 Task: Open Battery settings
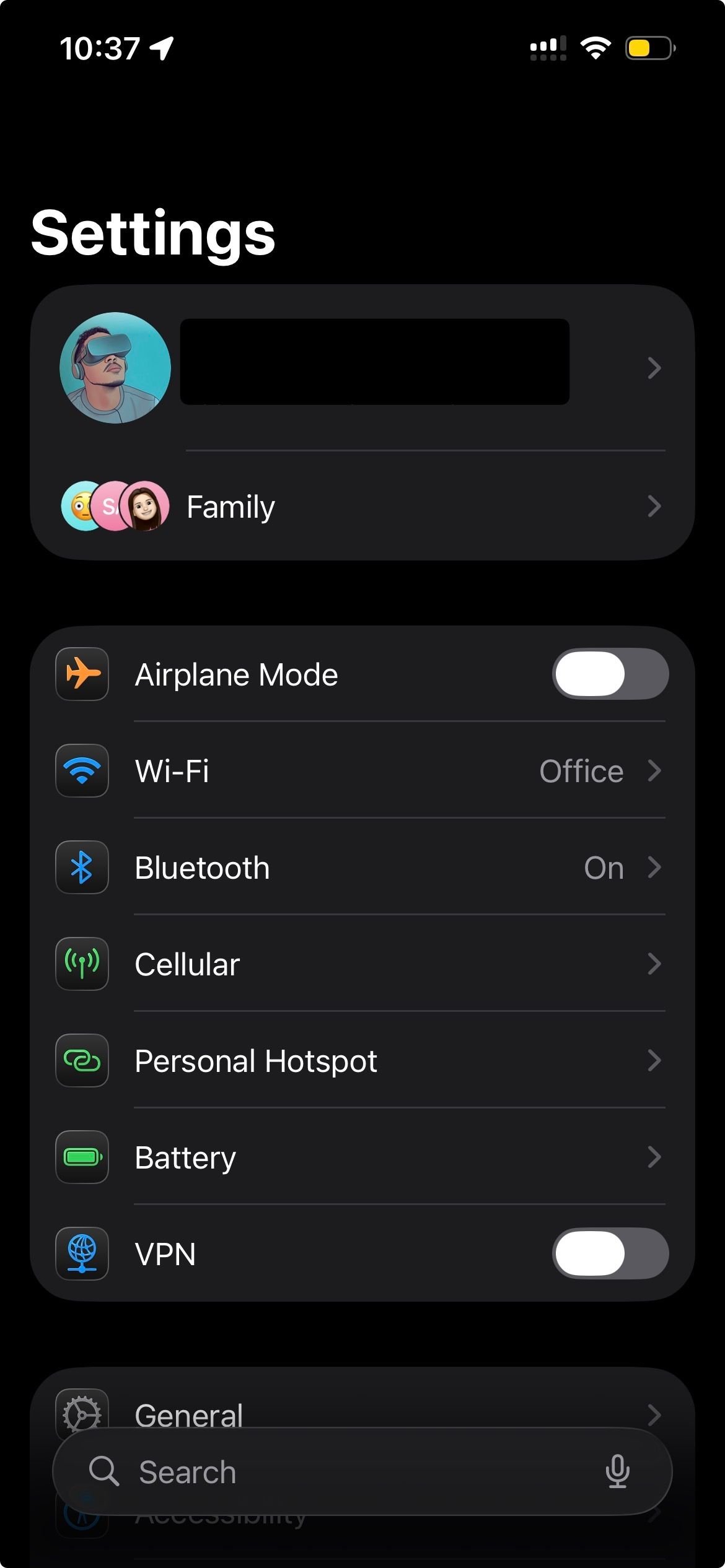click(x=362, y=1157)
